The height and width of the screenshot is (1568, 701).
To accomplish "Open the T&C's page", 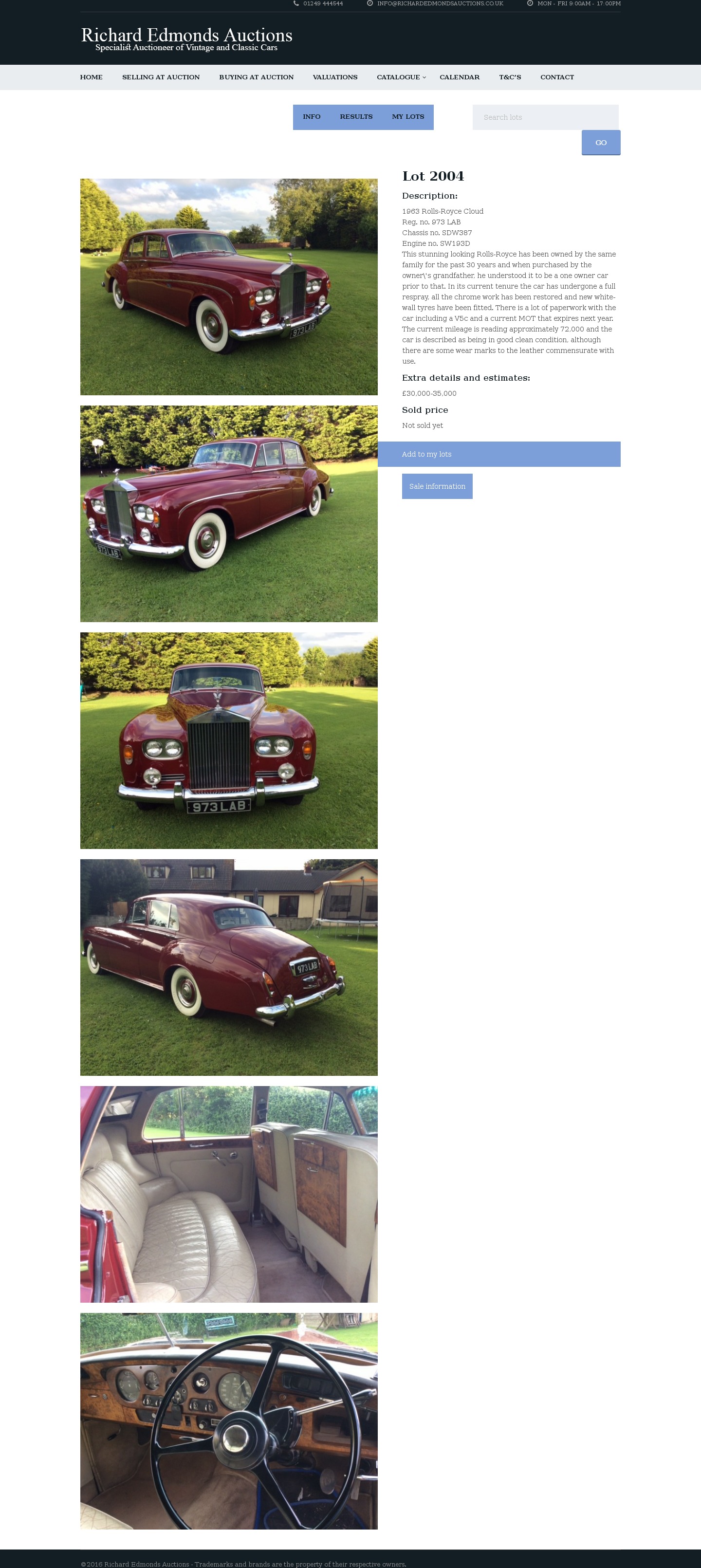I will (x=510, y=77).
